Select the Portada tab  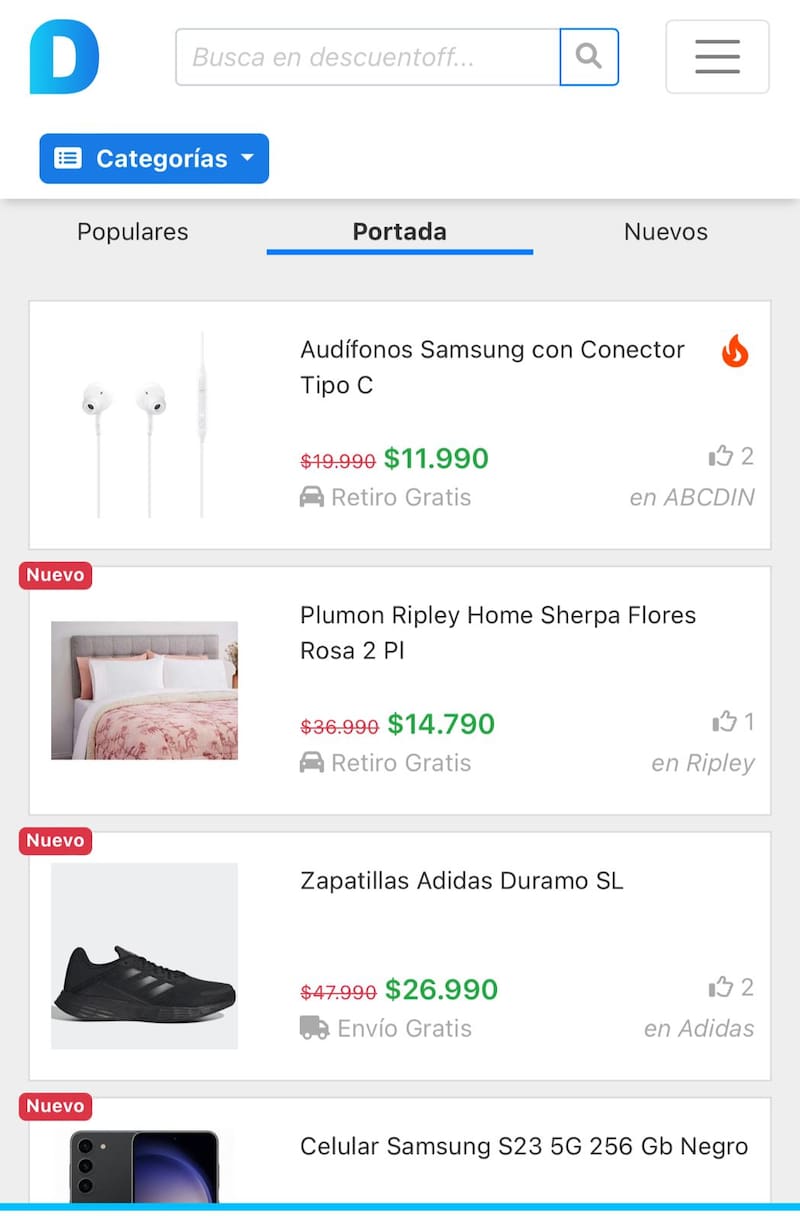(399, 232)
